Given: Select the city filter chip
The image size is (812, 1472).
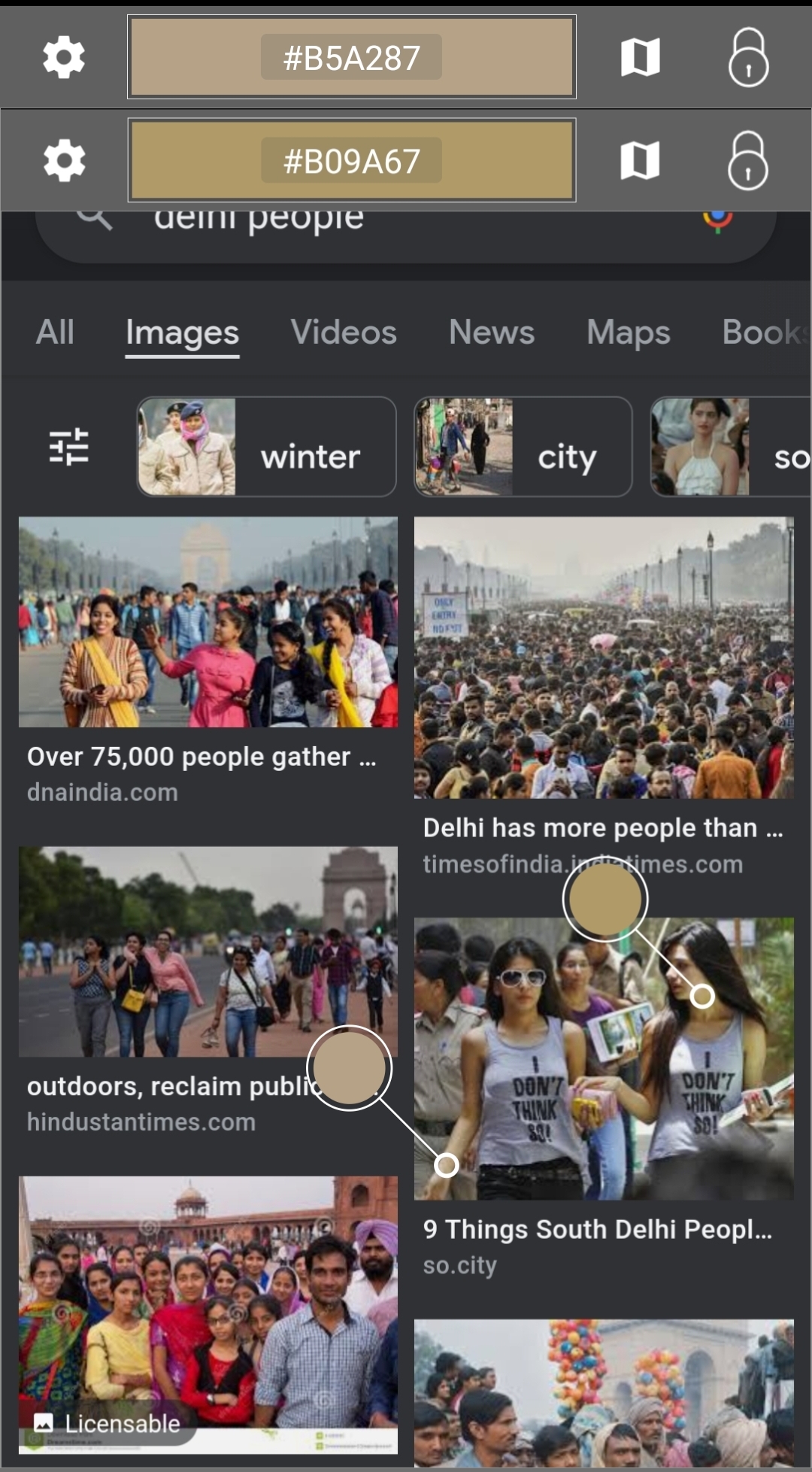Looking at the screenshot, I should (523, 447).
